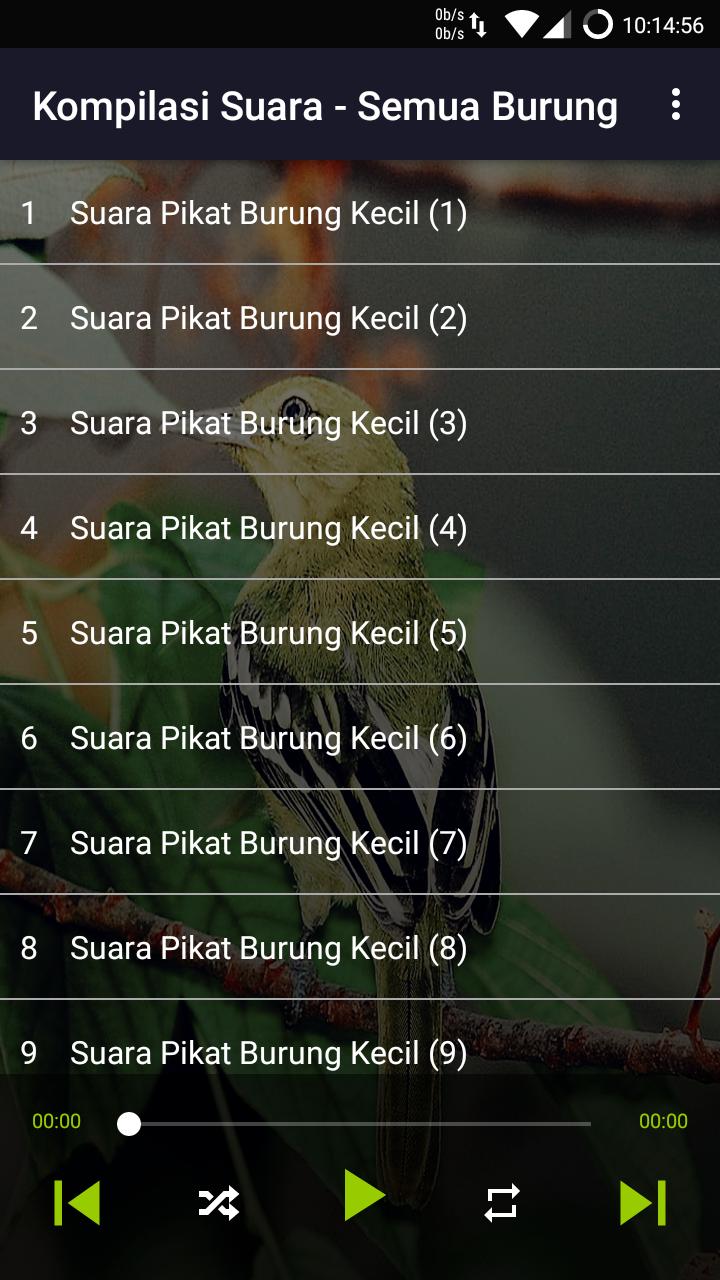Image resolution: width=720 pixels, height=1280 pixels.
Task: Open the three-dot overflow menu
Action: 676,105
